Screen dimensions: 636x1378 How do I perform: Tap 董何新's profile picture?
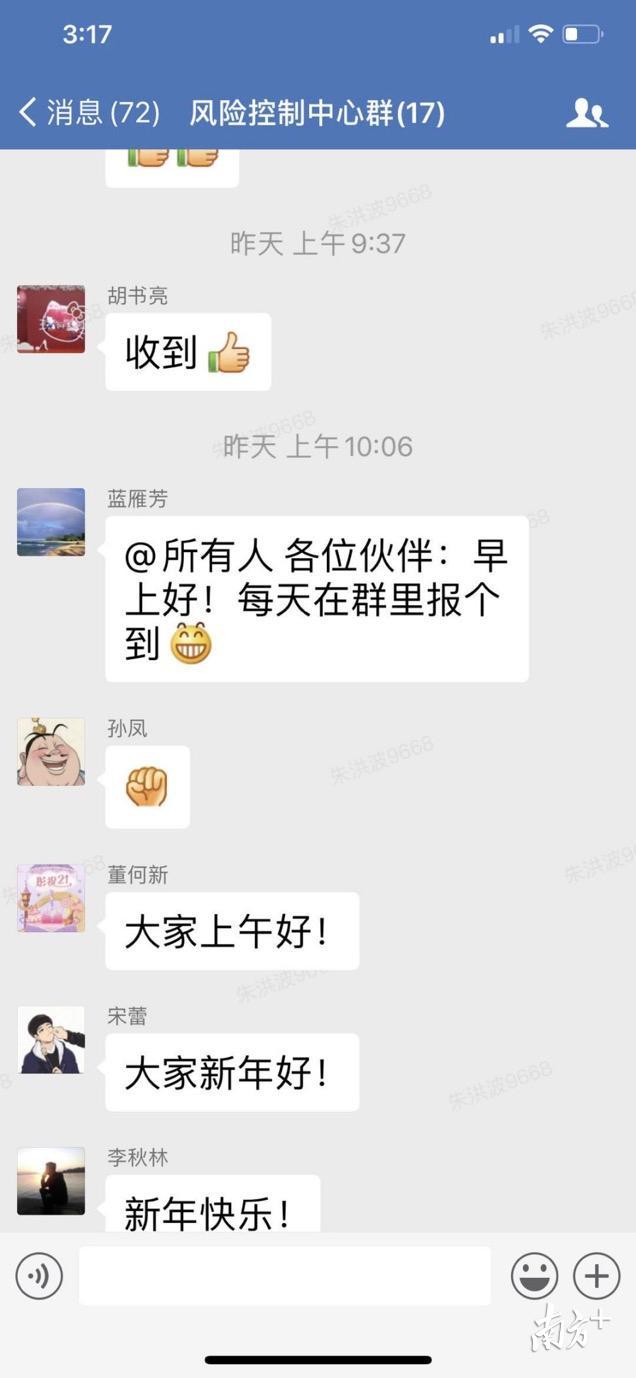[51, 898]
